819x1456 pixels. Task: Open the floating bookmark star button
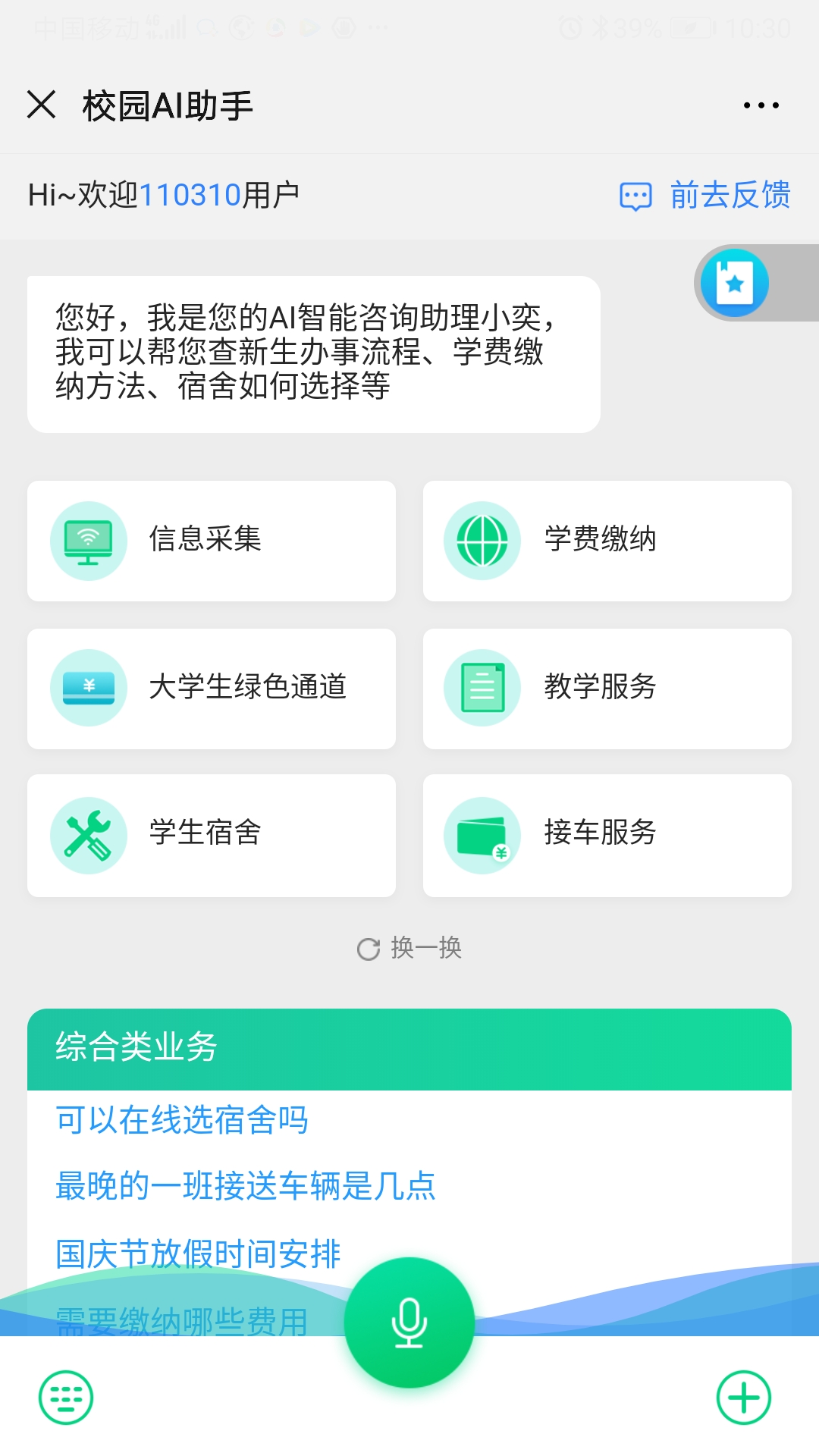click(734, 283)
